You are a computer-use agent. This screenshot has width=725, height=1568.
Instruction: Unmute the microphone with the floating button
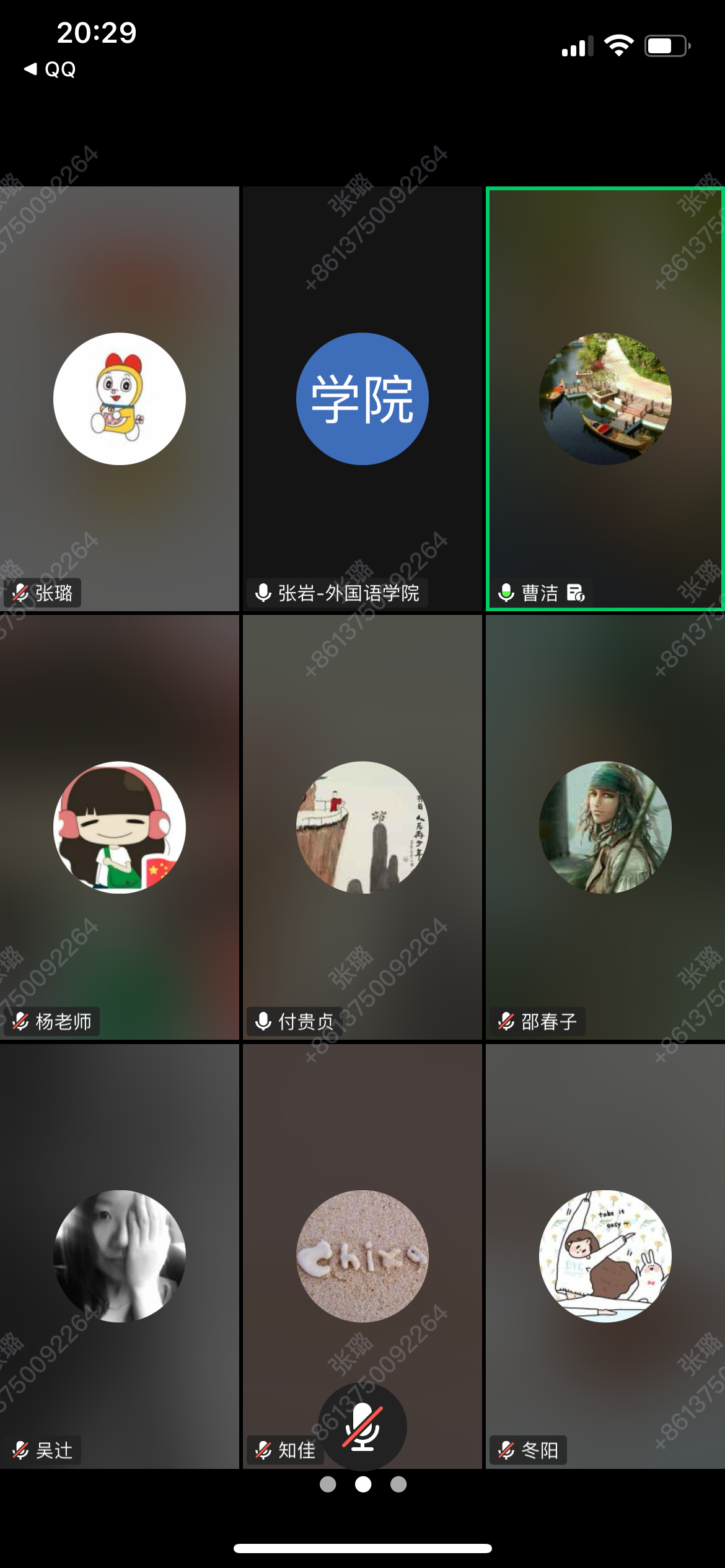pos(362,1427)
